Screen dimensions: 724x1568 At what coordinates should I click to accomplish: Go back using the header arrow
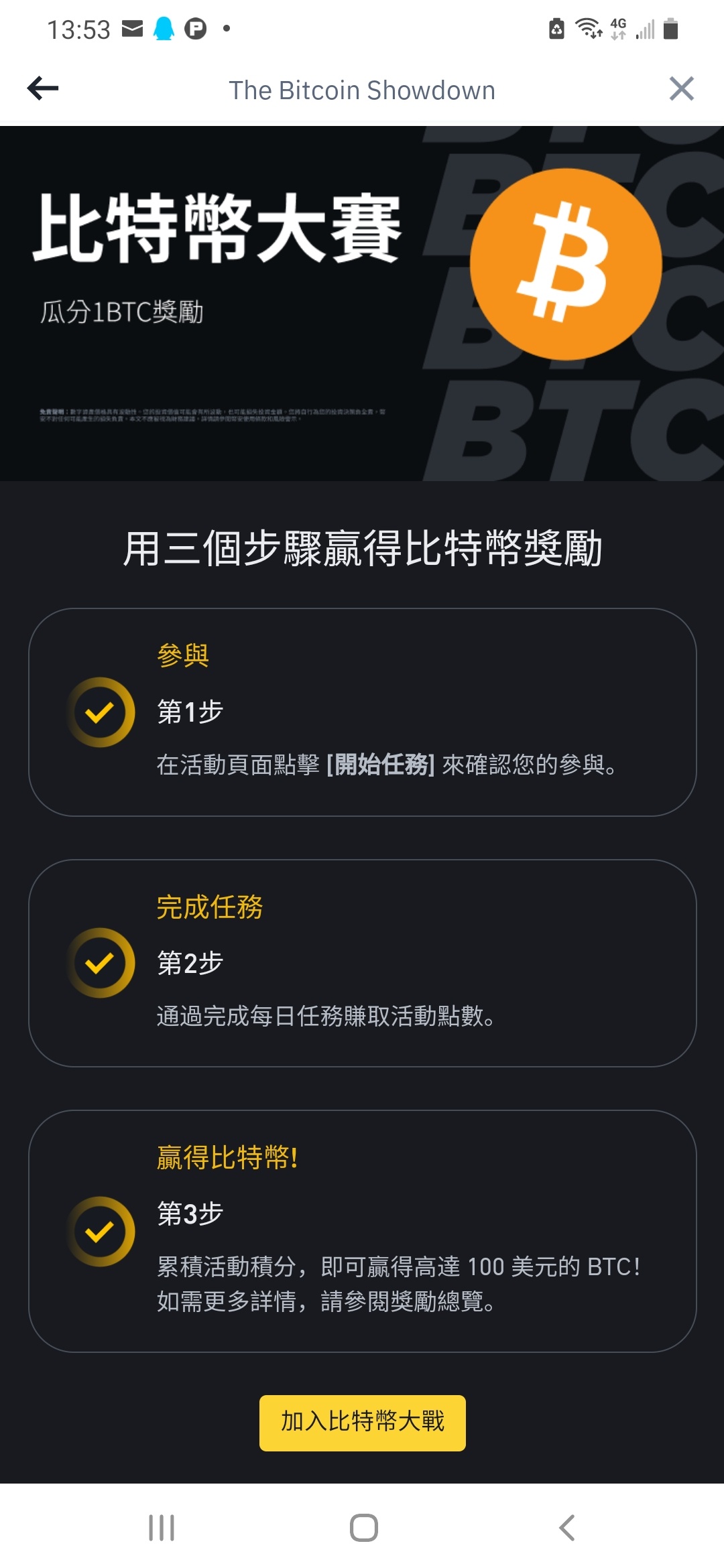tap(43, 88)
